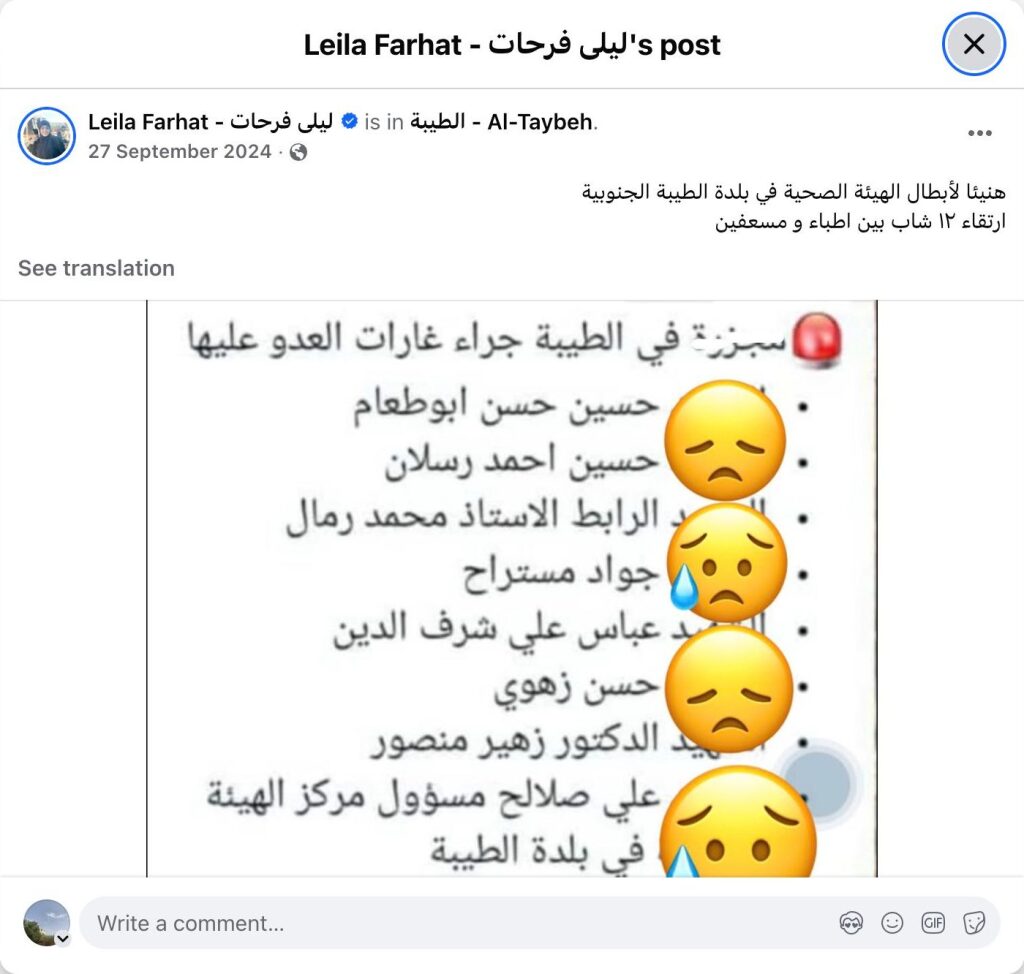The height and width of the screenshot is (974, 1024).
Task: Add an avatar sticker to the comment
Action: [851, 923]
